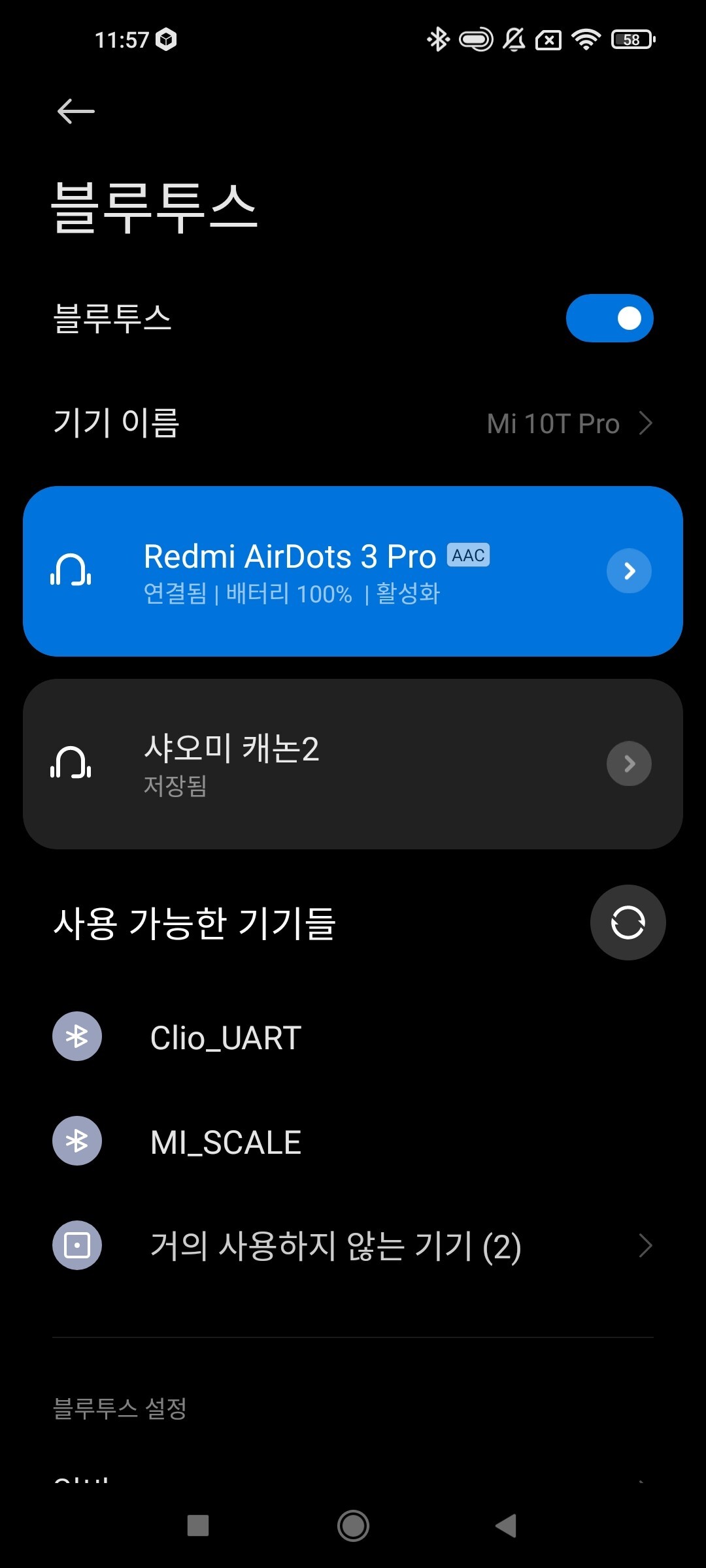Turn off the 블루투스 switch
This screenshot has height=1568, width=706.
click(609, 318)
